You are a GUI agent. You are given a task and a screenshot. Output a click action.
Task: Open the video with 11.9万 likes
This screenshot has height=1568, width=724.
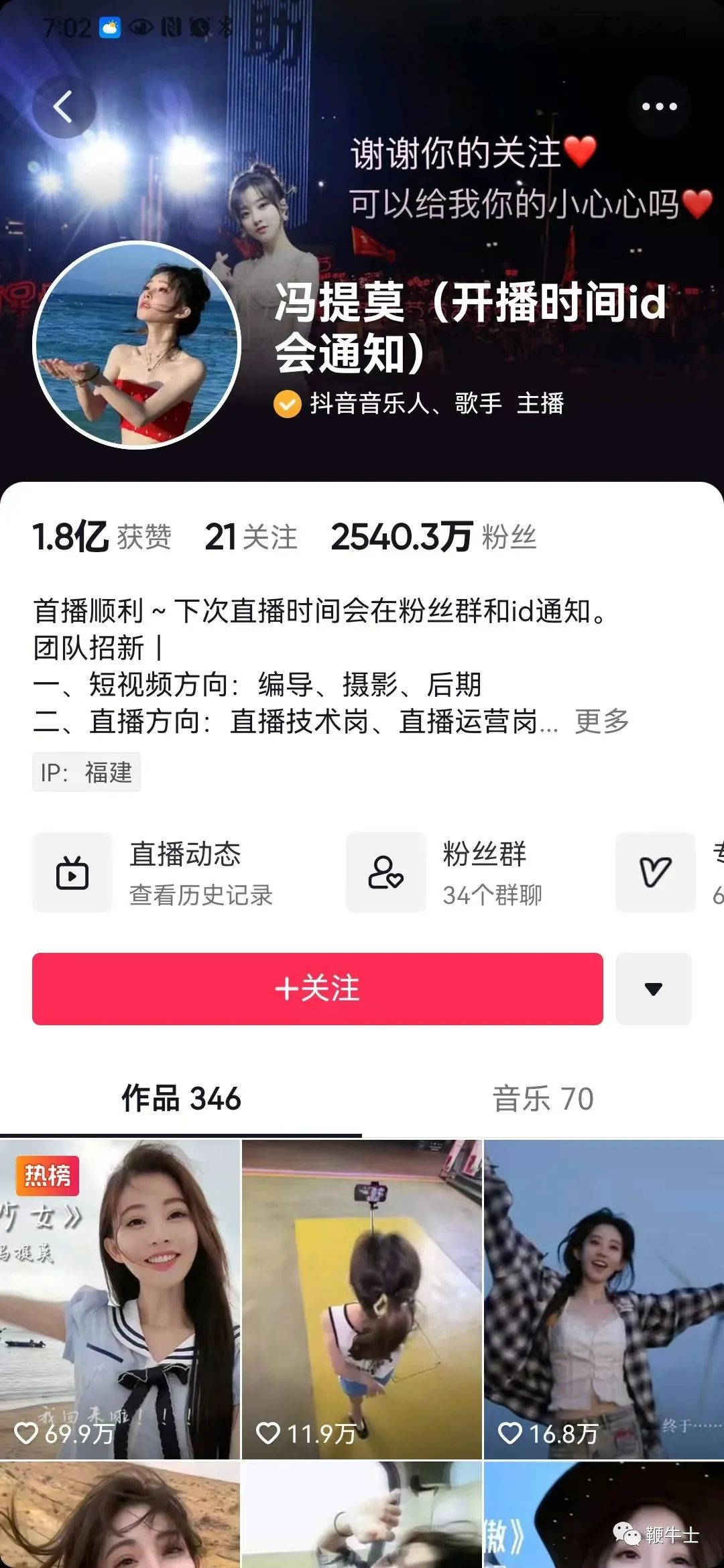pos(361,1300)
